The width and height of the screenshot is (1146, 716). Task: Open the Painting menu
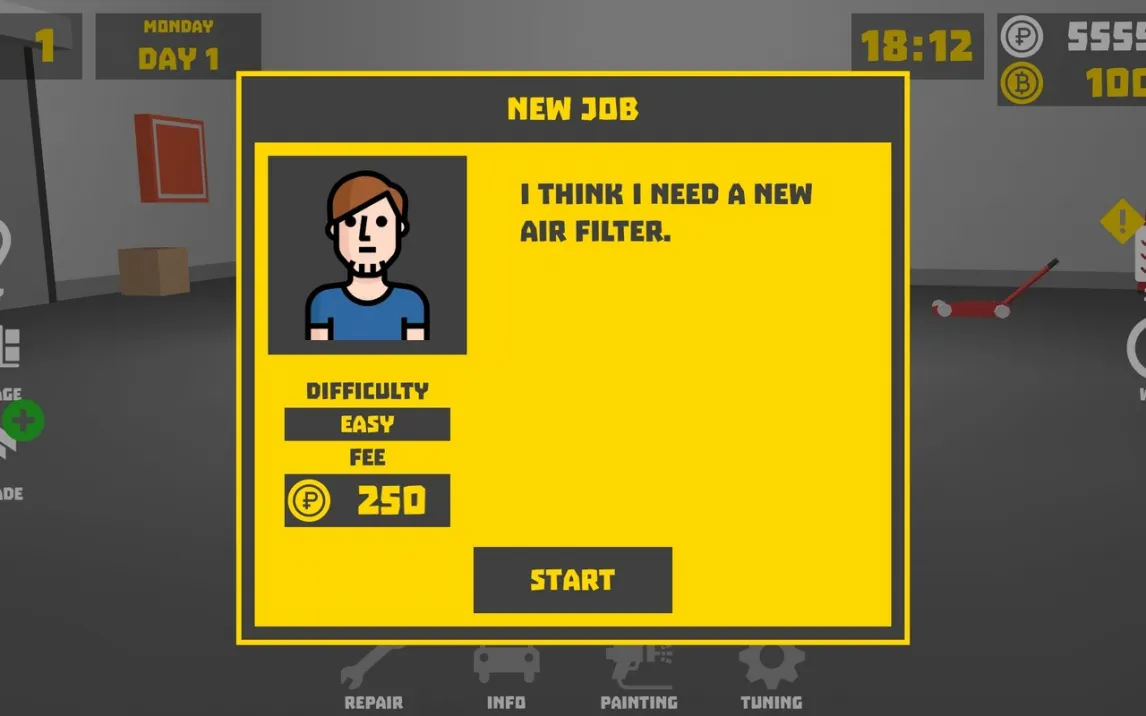[x=638, y=678]
